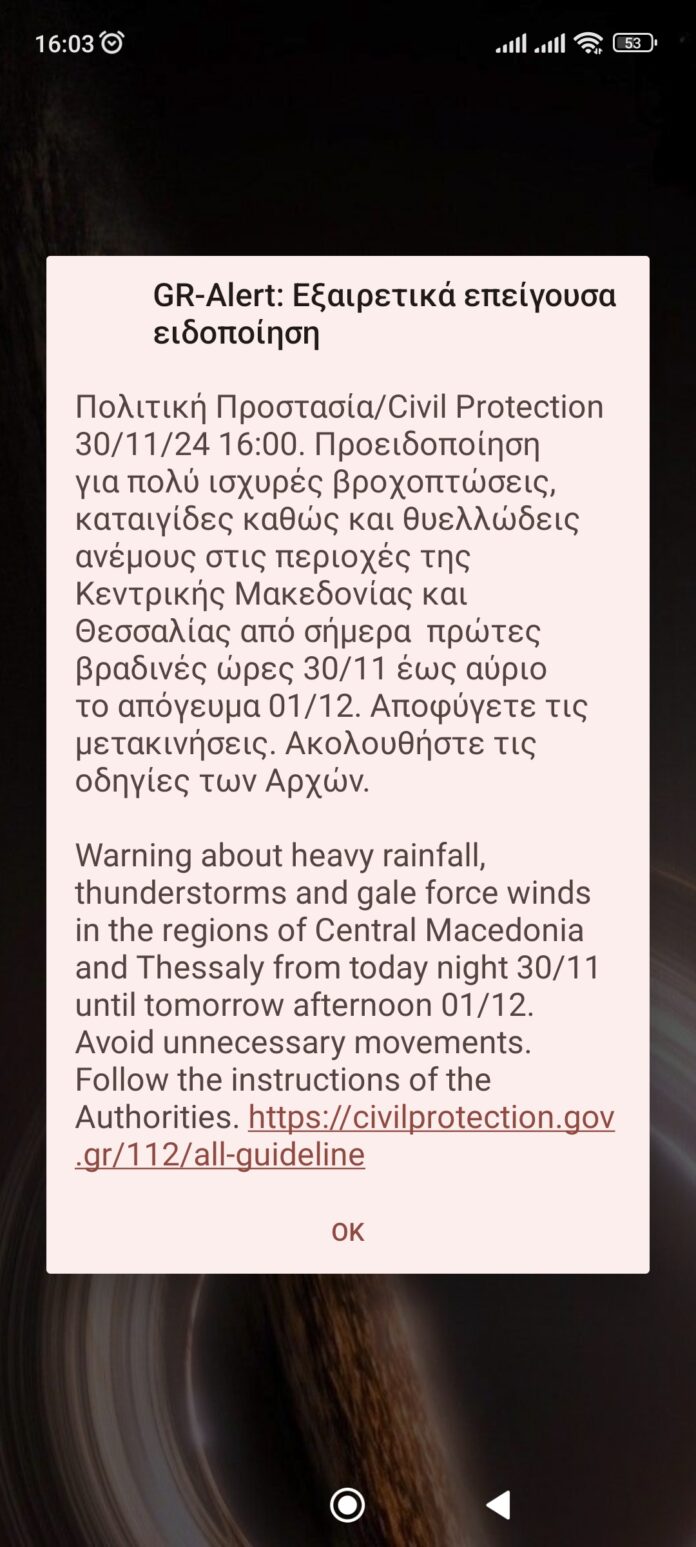Image resolution: width=696 pixels, height=1547 pixels.
Task: Go to the home screen
Action: [347, 1504]
